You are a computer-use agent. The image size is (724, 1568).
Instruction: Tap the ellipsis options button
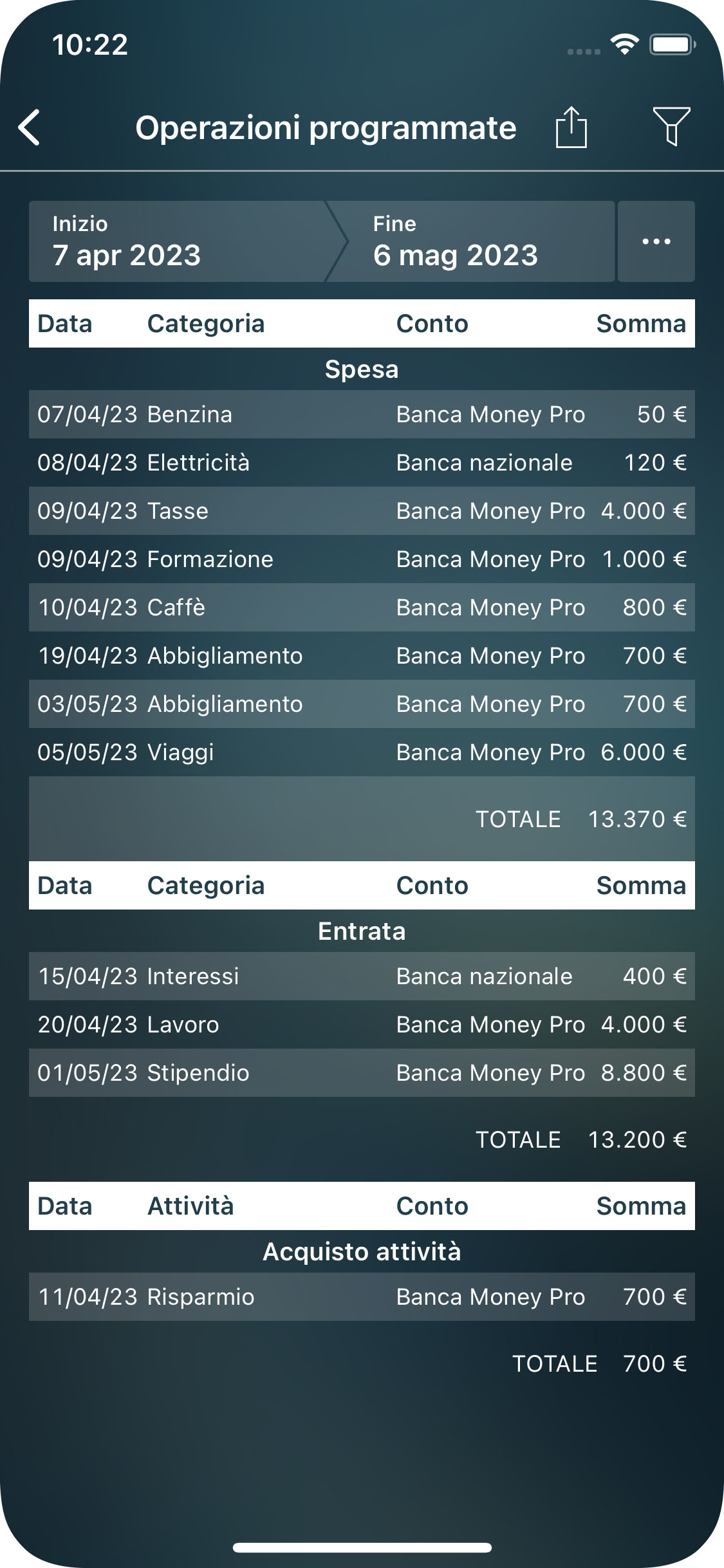click(654, 241)
